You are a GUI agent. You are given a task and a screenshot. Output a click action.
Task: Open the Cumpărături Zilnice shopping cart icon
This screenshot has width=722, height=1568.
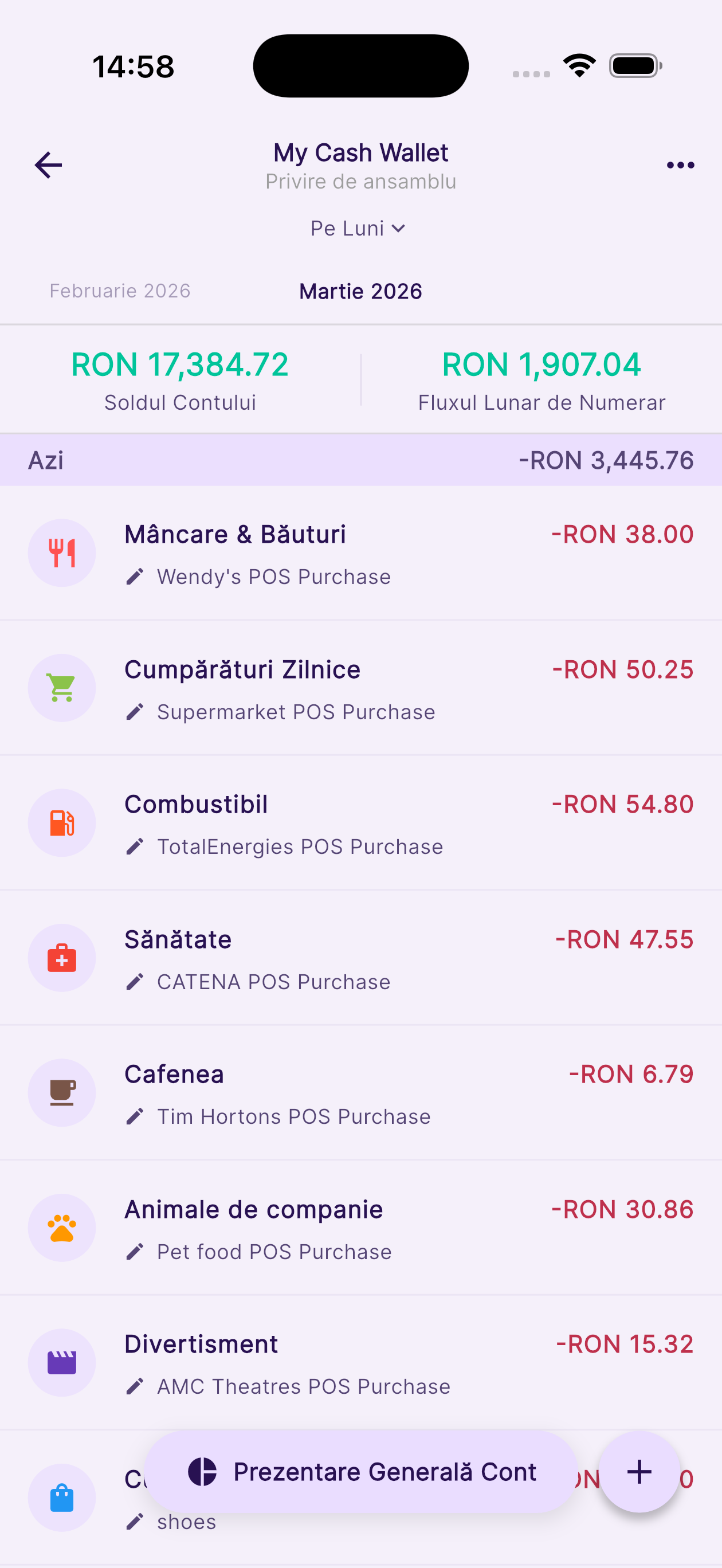pyautogui.click(x=61, y=687)
